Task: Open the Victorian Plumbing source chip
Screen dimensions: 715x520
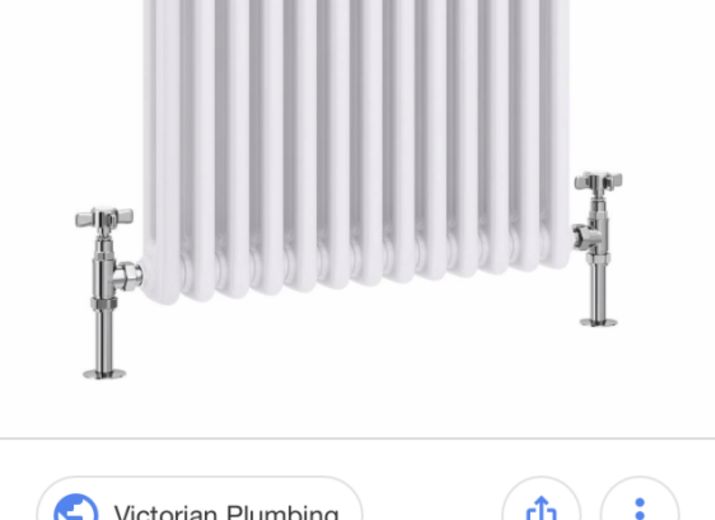Action: (x=199, y=505)
